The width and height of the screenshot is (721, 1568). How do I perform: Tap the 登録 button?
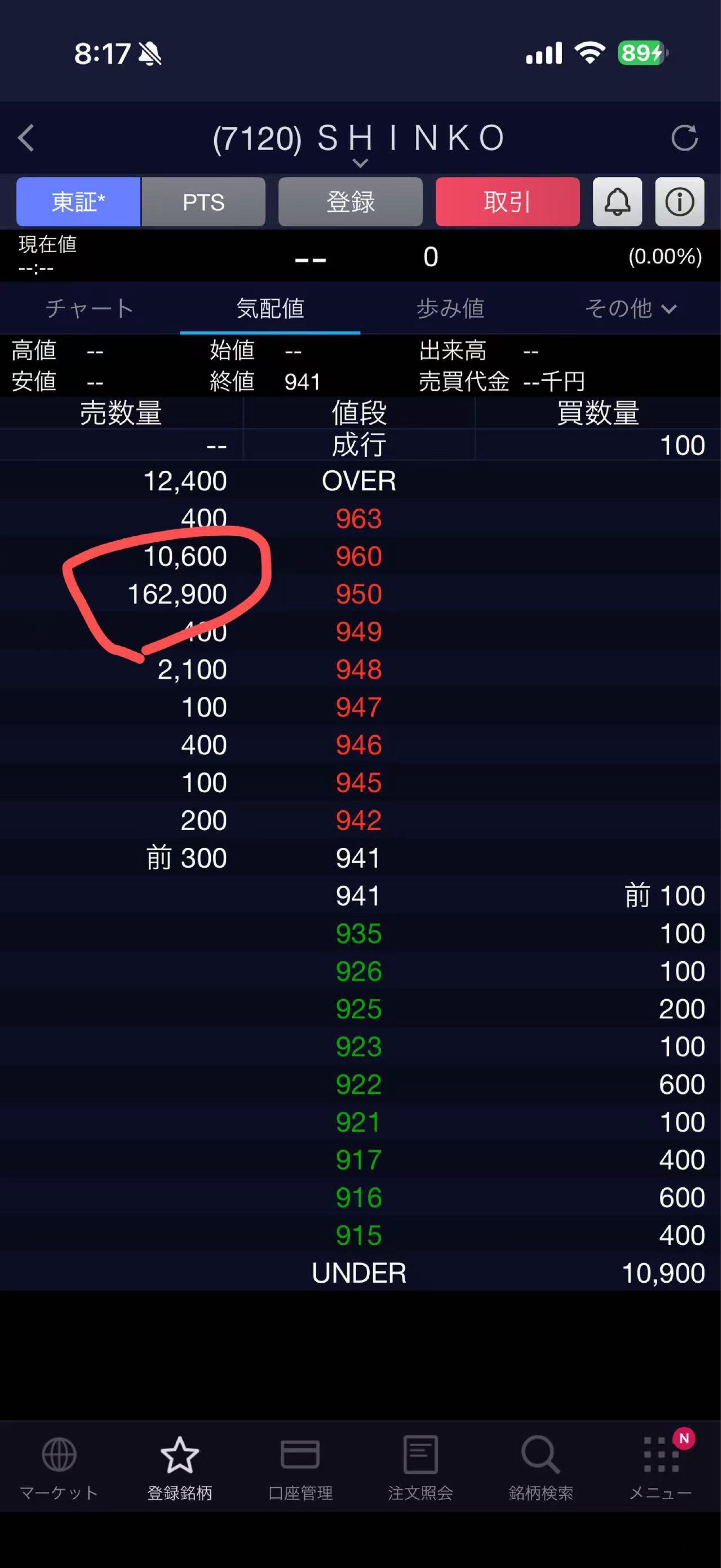point(350,202)
